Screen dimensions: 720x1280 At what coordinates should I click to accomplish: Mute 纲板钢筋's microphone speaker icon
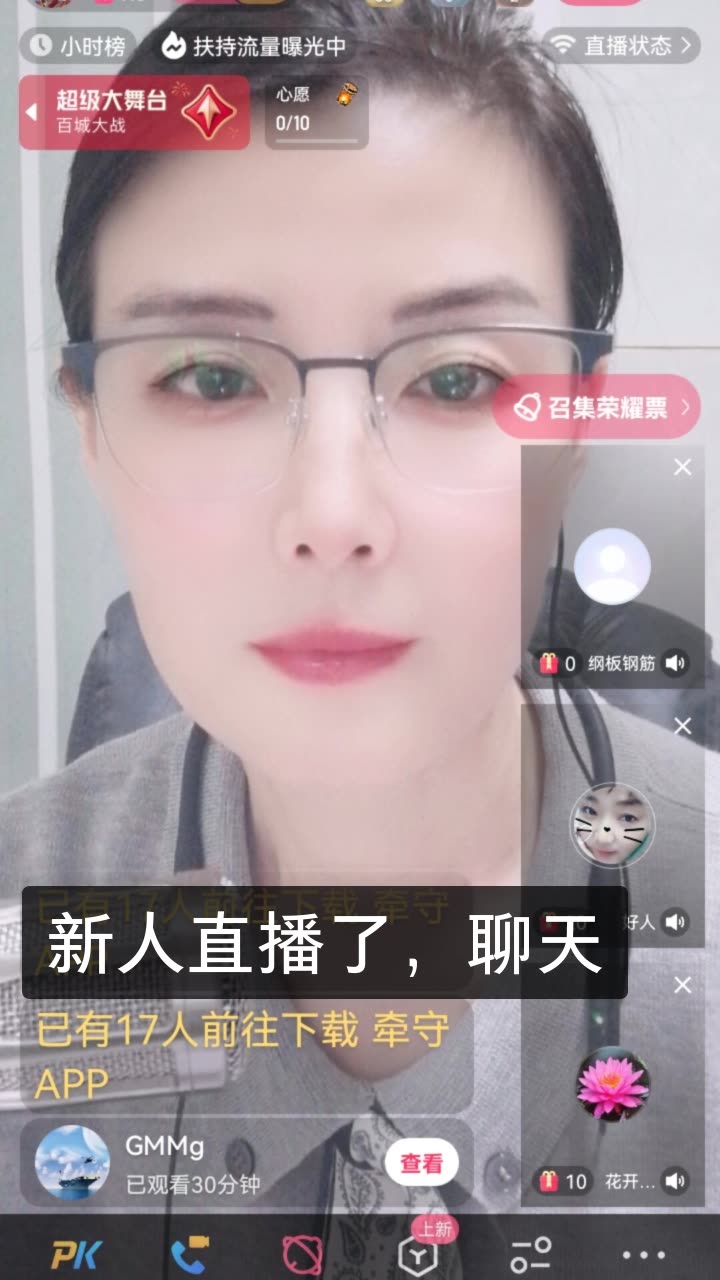(x=676, y=663)
